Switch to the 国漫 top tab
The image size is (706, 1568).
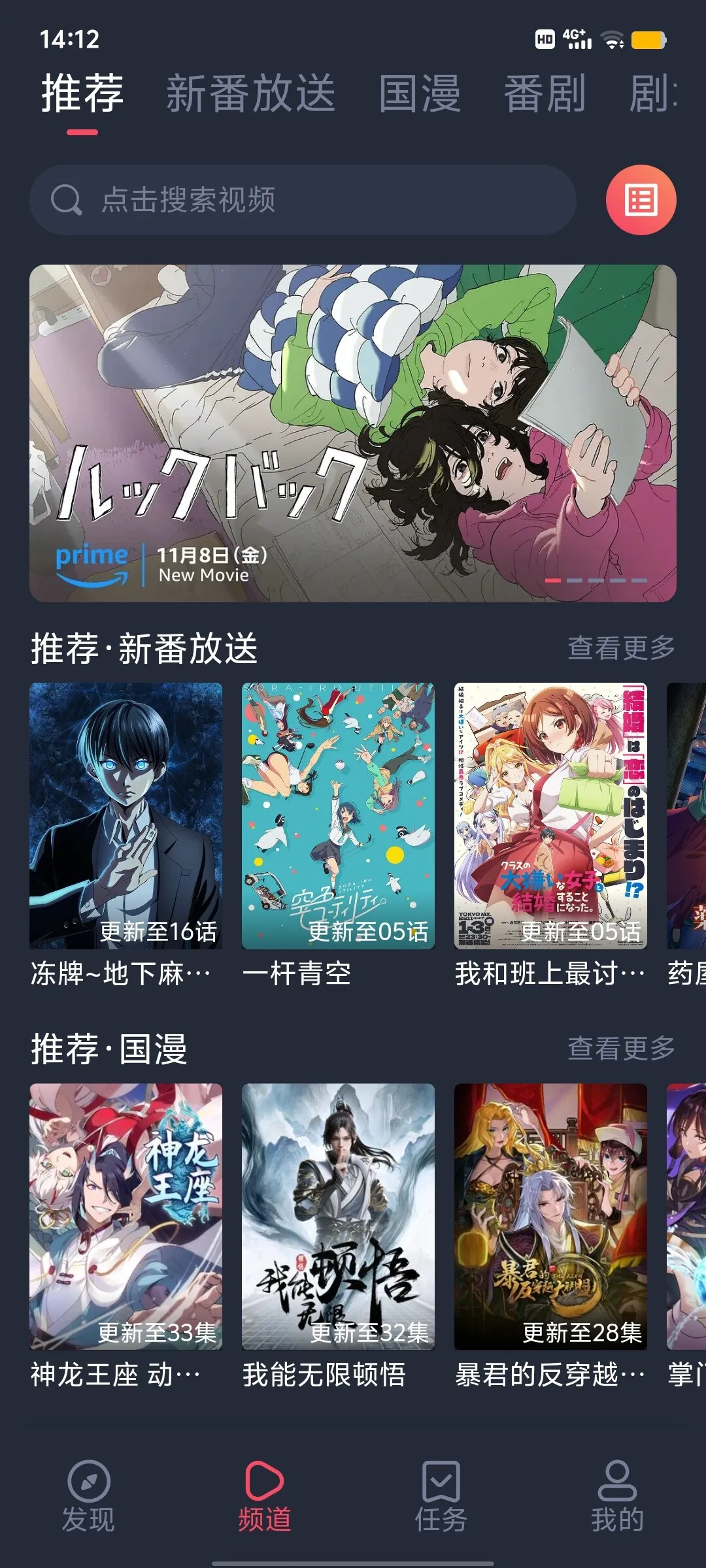click(x=420, y=93)
